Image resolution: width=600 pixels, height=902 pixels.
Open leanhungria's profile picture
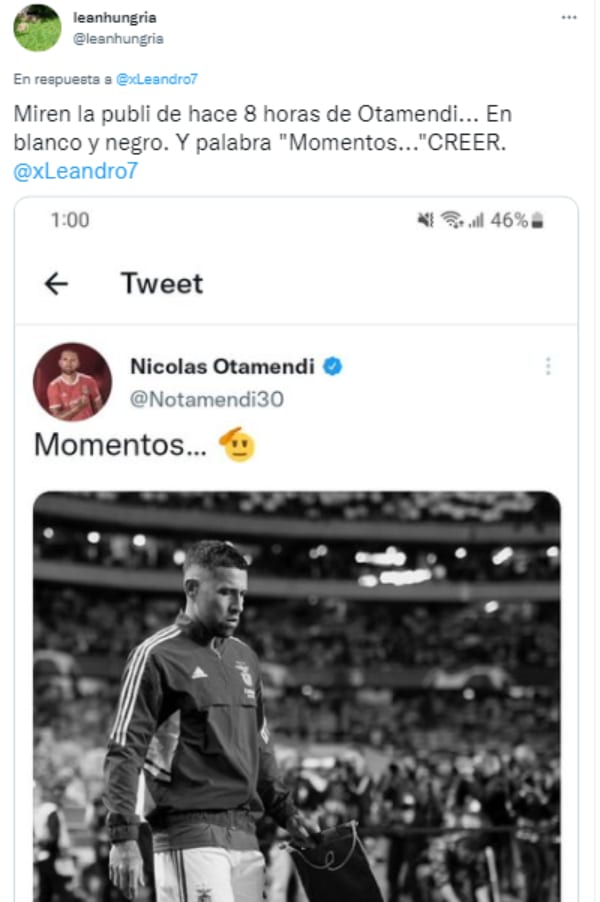pos(37,28)
